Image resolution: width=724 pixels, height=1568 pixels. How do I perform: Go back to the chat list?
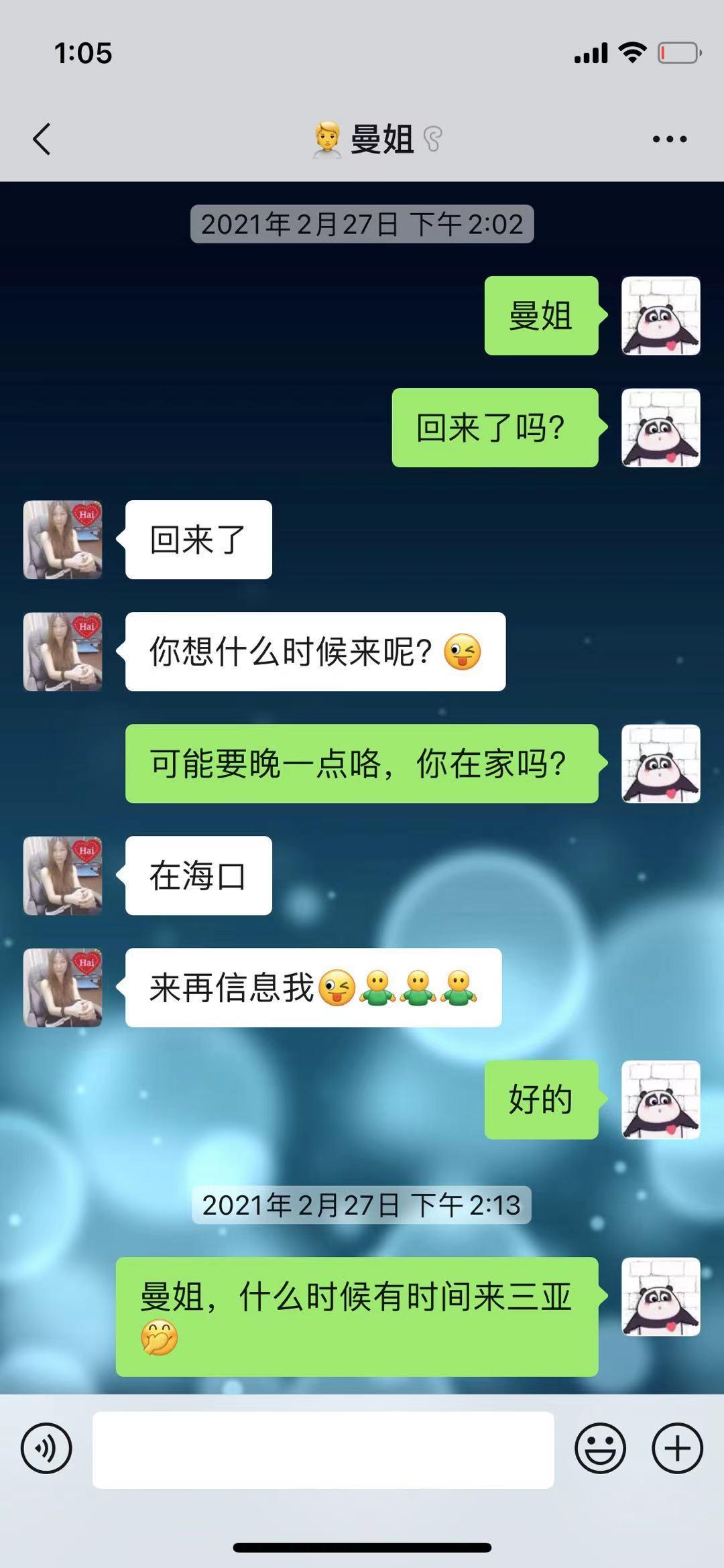tap(42, 139)
